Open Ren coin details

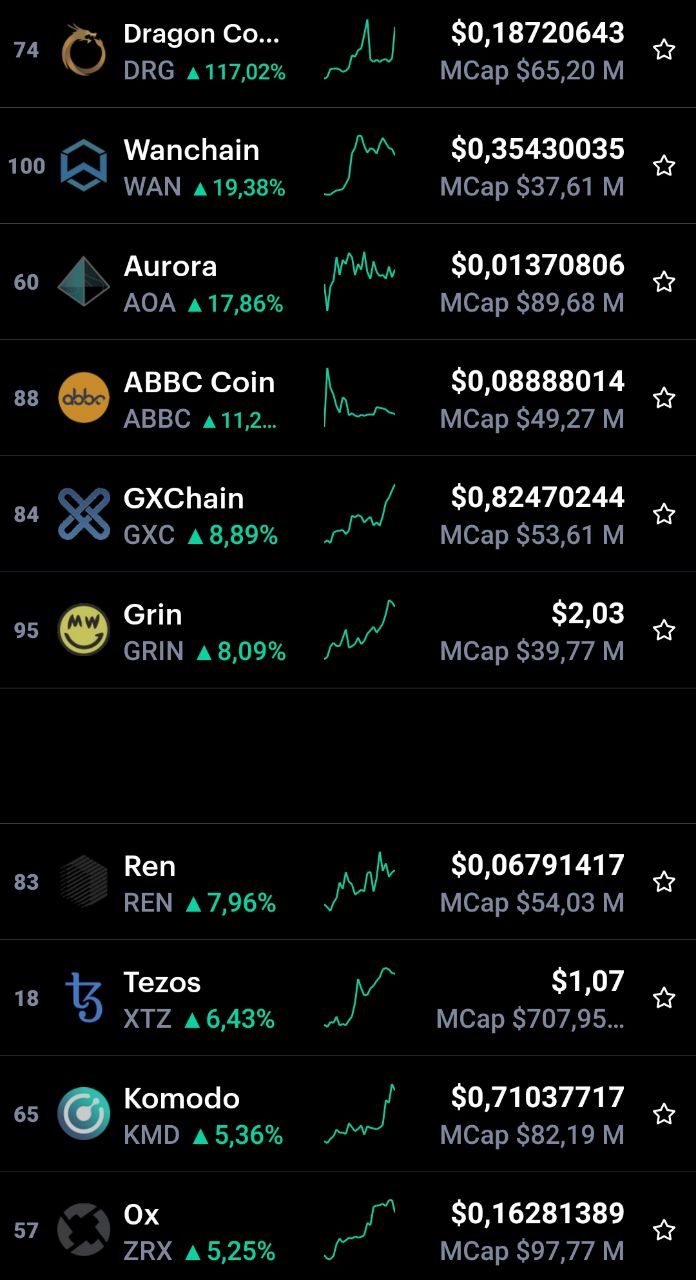[x=348, y=882]
